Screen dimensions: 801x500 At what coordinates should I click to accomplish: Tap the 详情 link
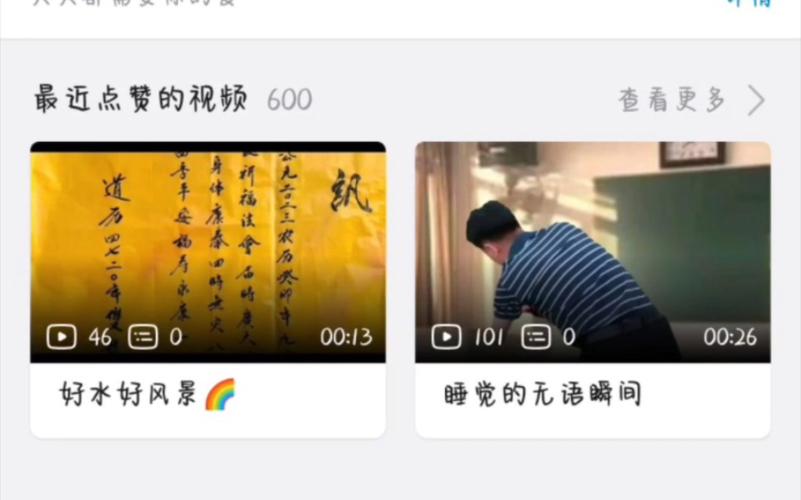pos(749,4)
